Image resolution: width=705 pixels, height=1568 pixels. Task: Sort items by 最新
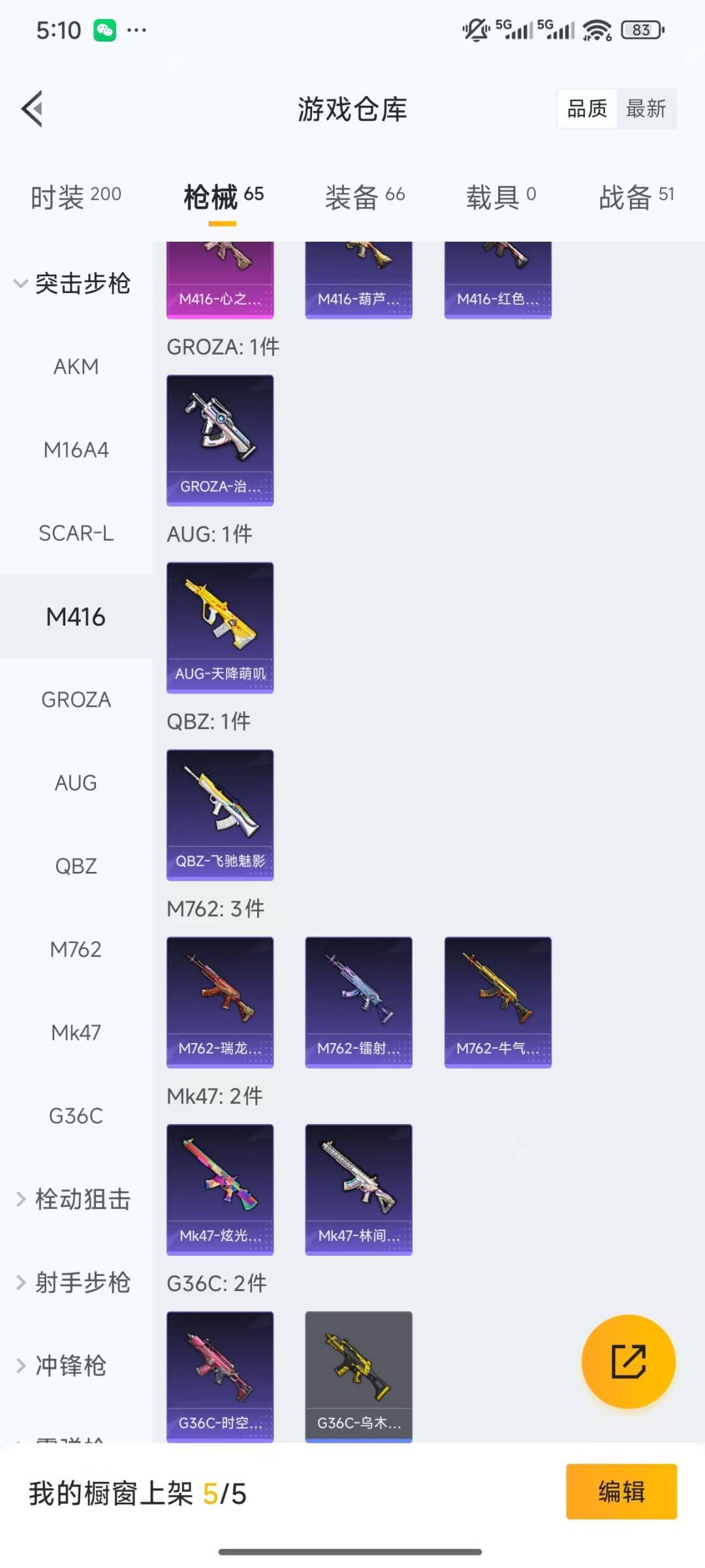point(646,108)
